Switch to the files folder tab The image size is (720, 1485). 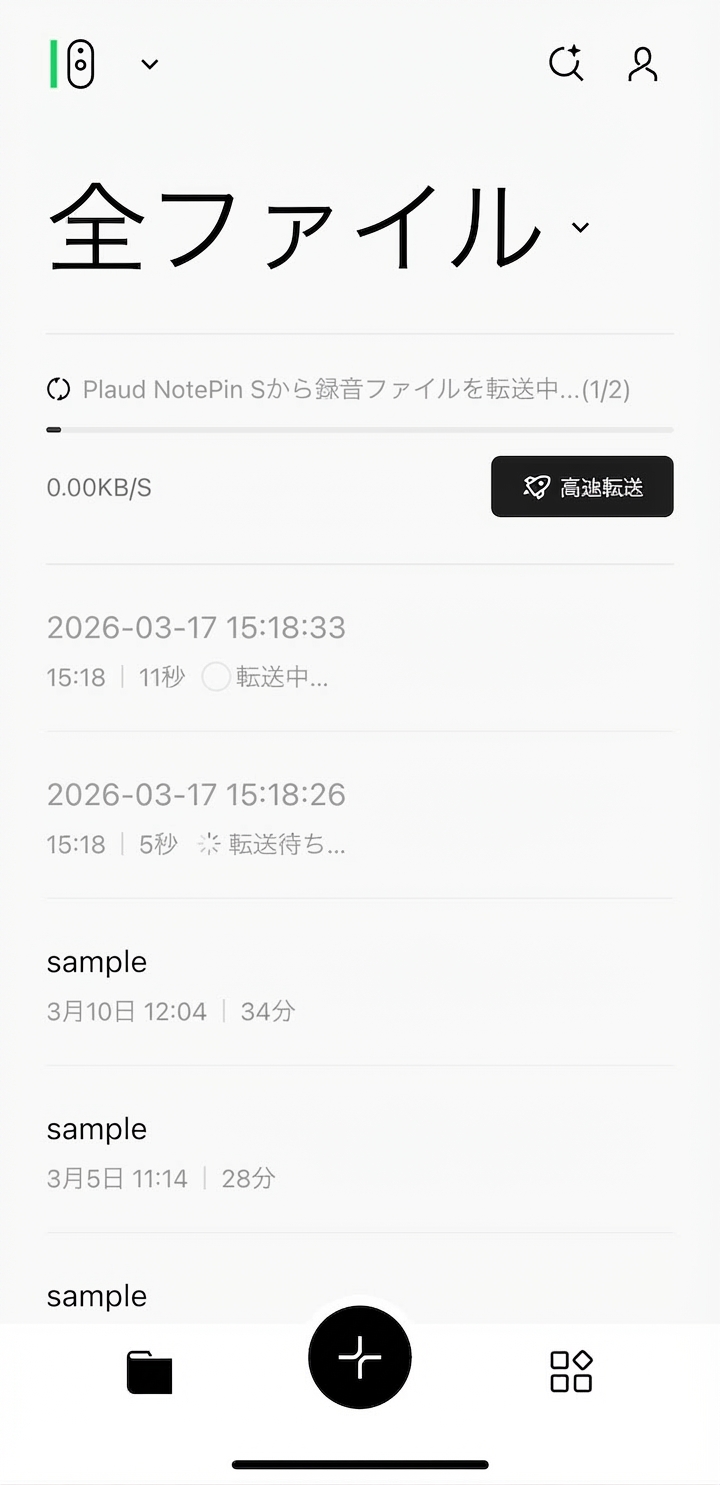click(x=150, y=1372)
